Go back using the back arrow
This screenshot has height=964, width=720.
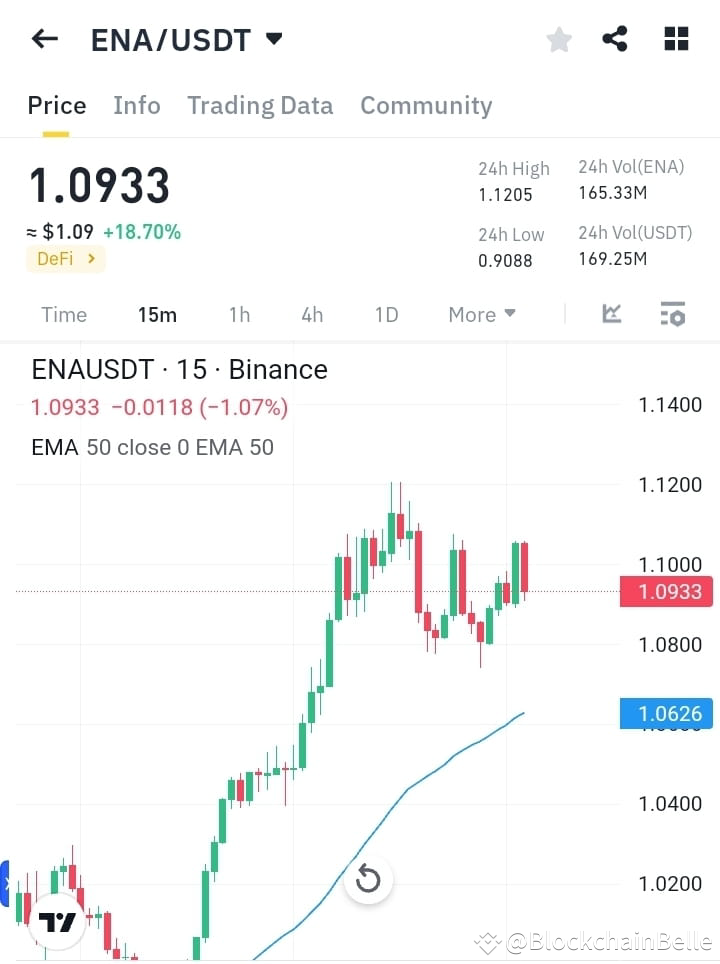coord(43,39)
